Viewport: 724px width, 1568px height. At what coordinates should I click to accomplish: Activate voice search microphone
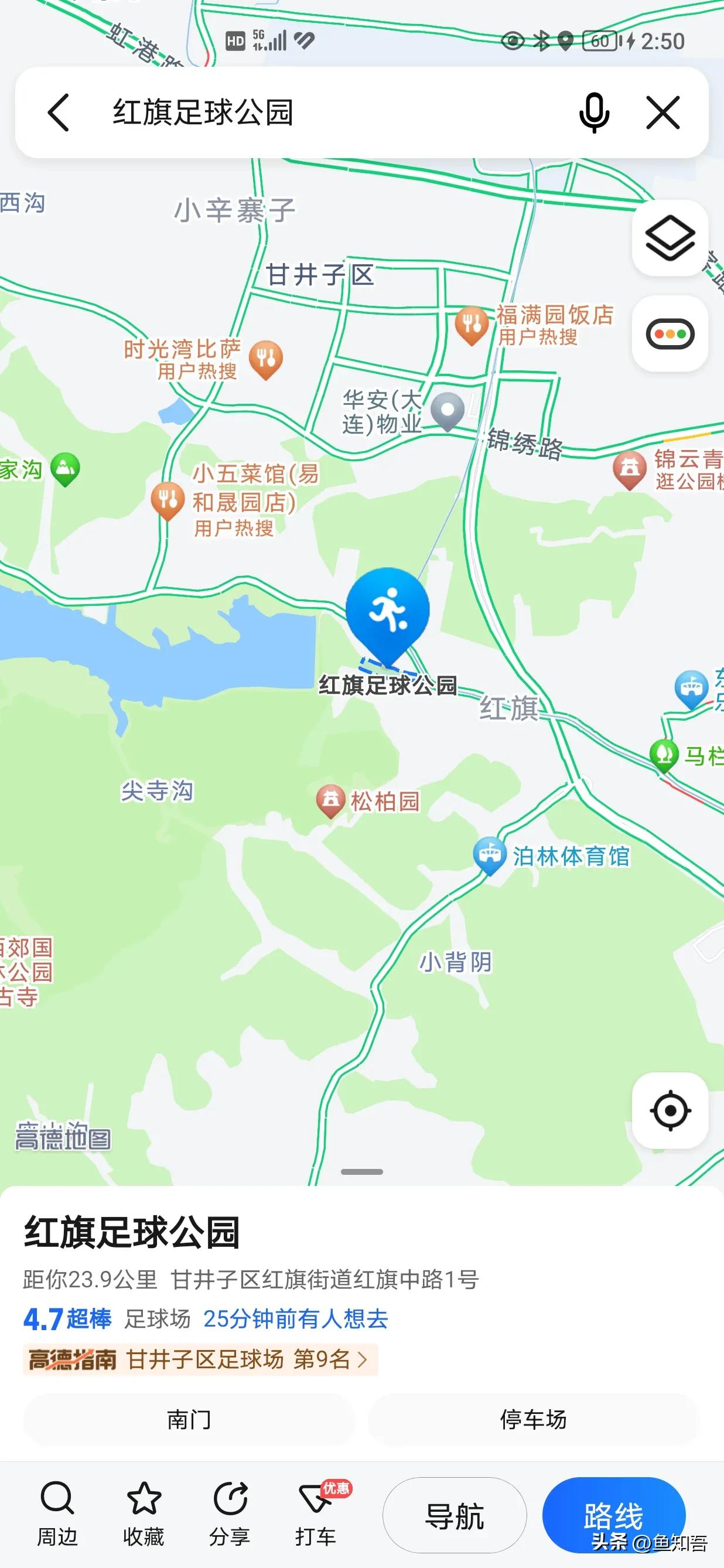coord(594,113)
